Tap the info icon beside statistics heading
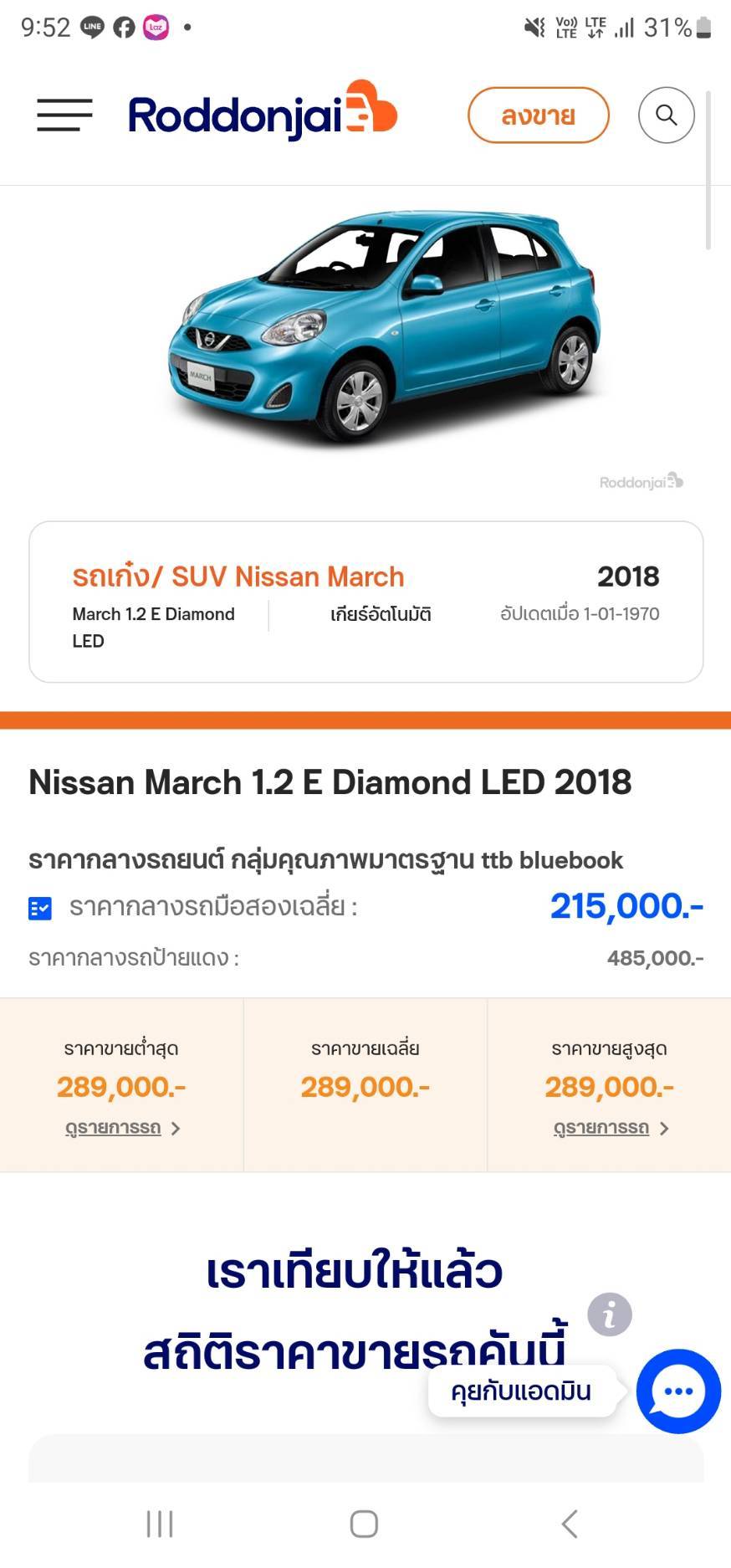Screen dimensions: 731x1568 coord(609,1314)
